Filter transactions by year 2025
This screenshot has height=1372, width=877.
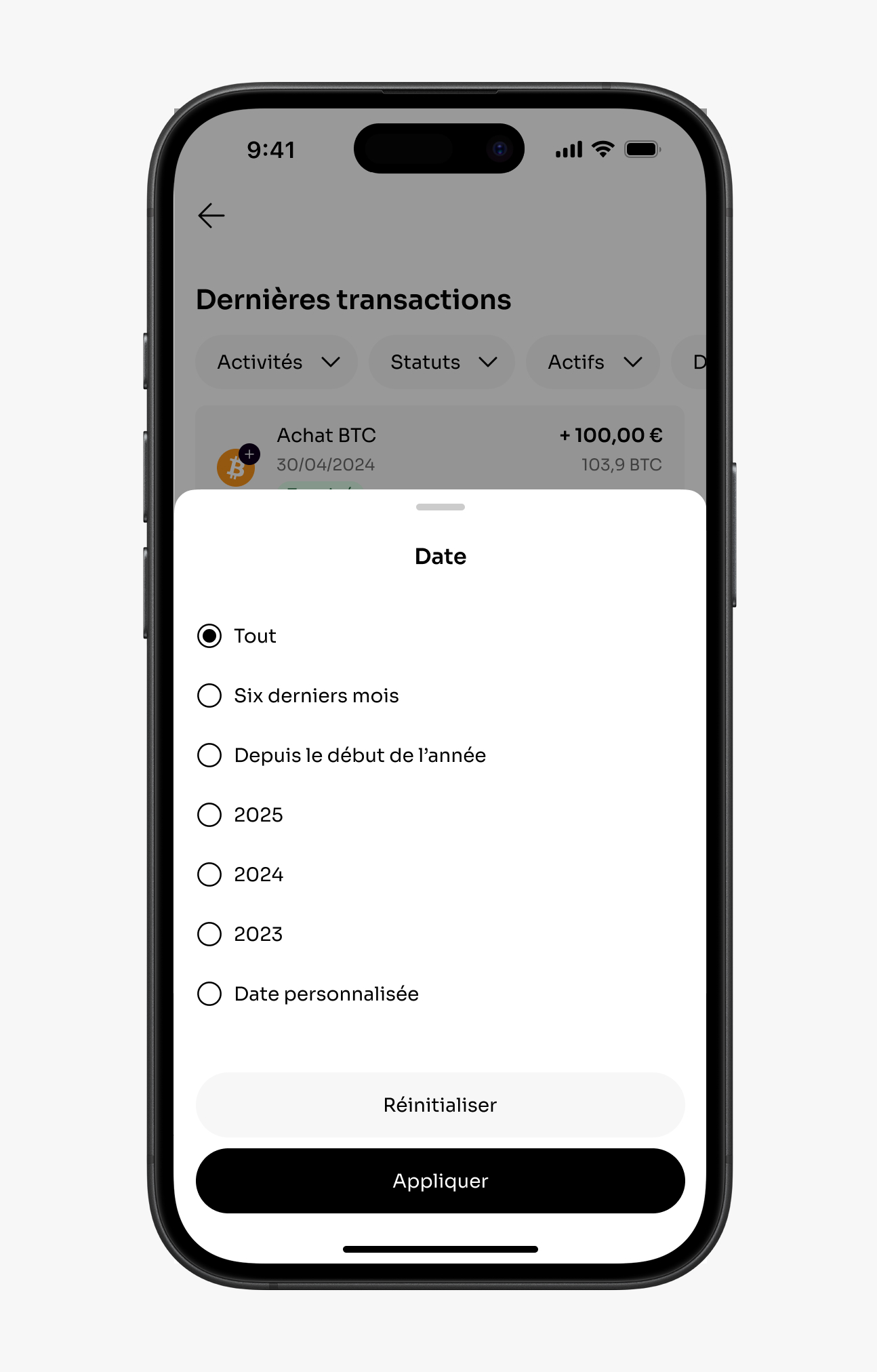[x=209, y=815]
